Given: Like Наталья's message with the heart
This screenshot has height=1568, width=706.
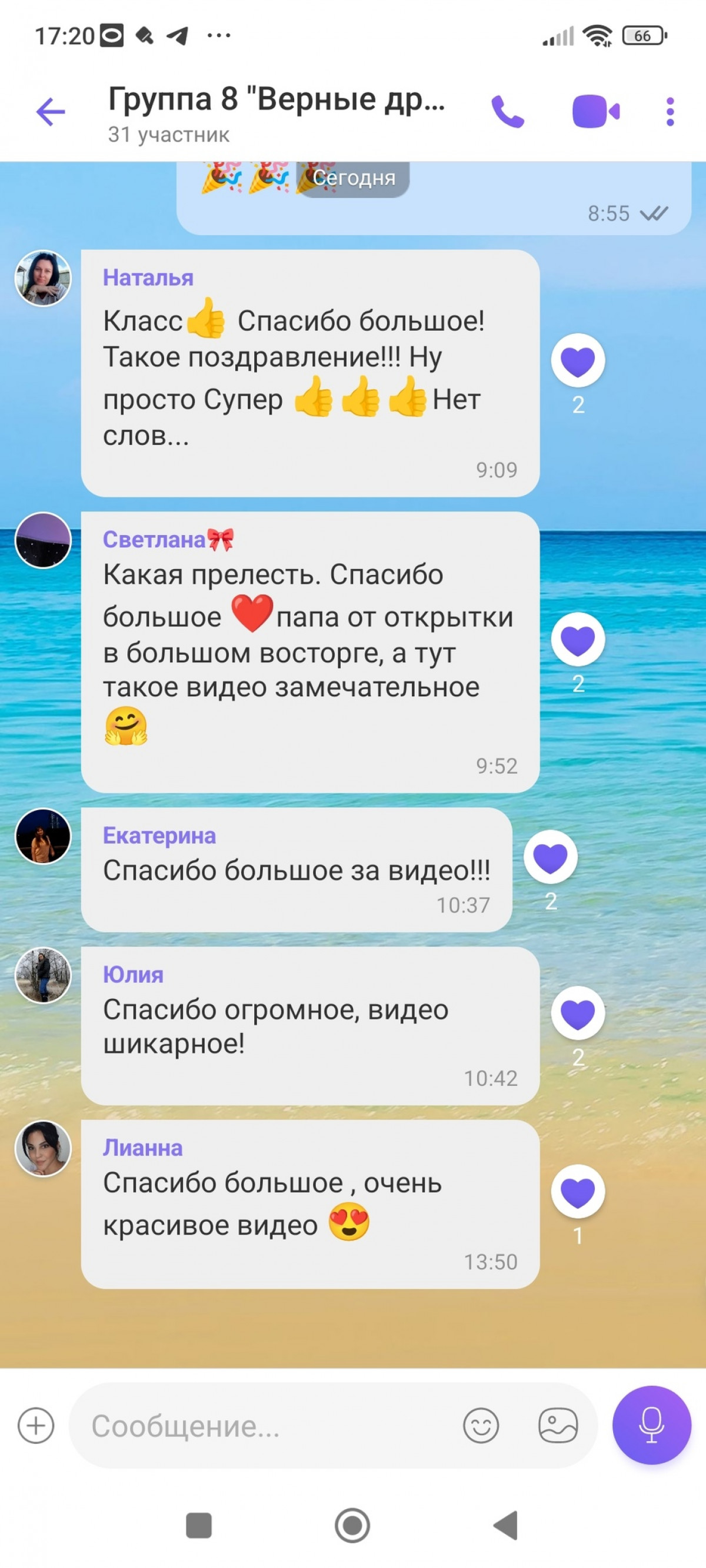Looking at the screenshot, I should (578, 360).
